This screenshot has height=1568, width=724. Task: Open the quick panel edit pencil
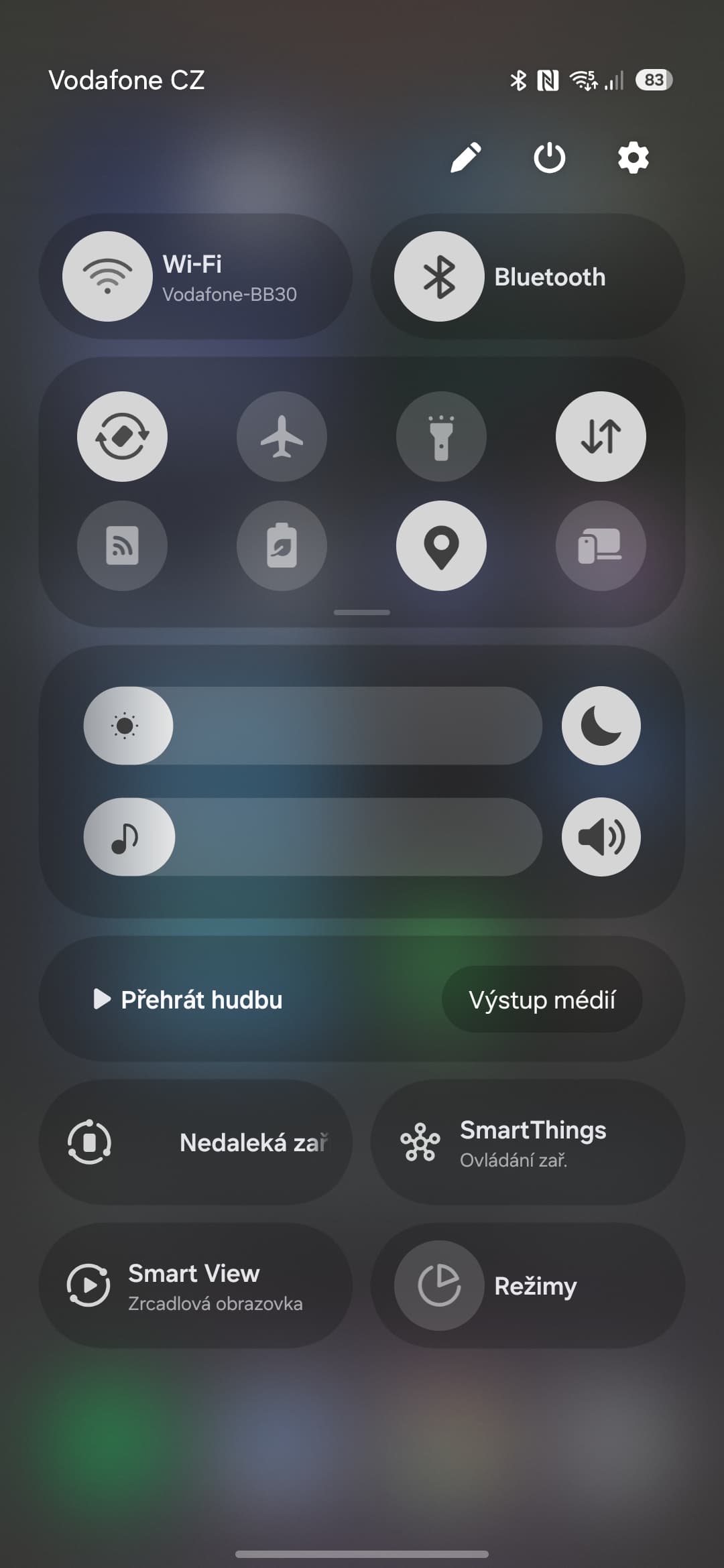[466, 158]
